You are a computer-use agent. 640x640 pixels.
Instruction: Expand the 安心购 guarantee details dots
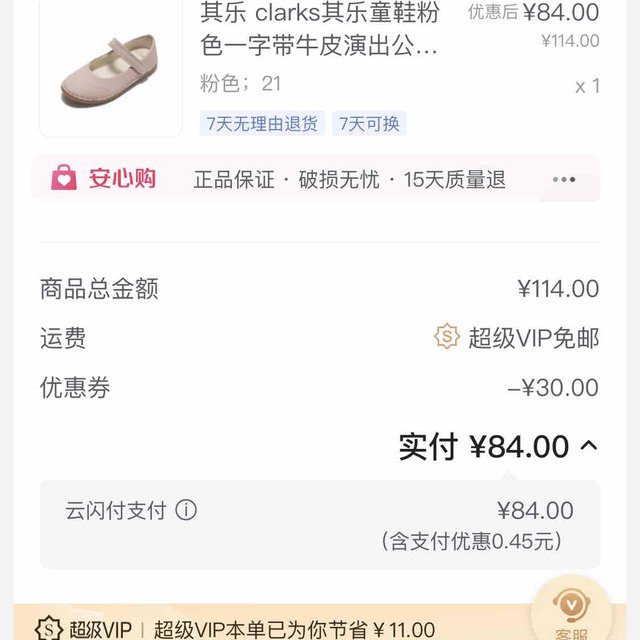564,180
